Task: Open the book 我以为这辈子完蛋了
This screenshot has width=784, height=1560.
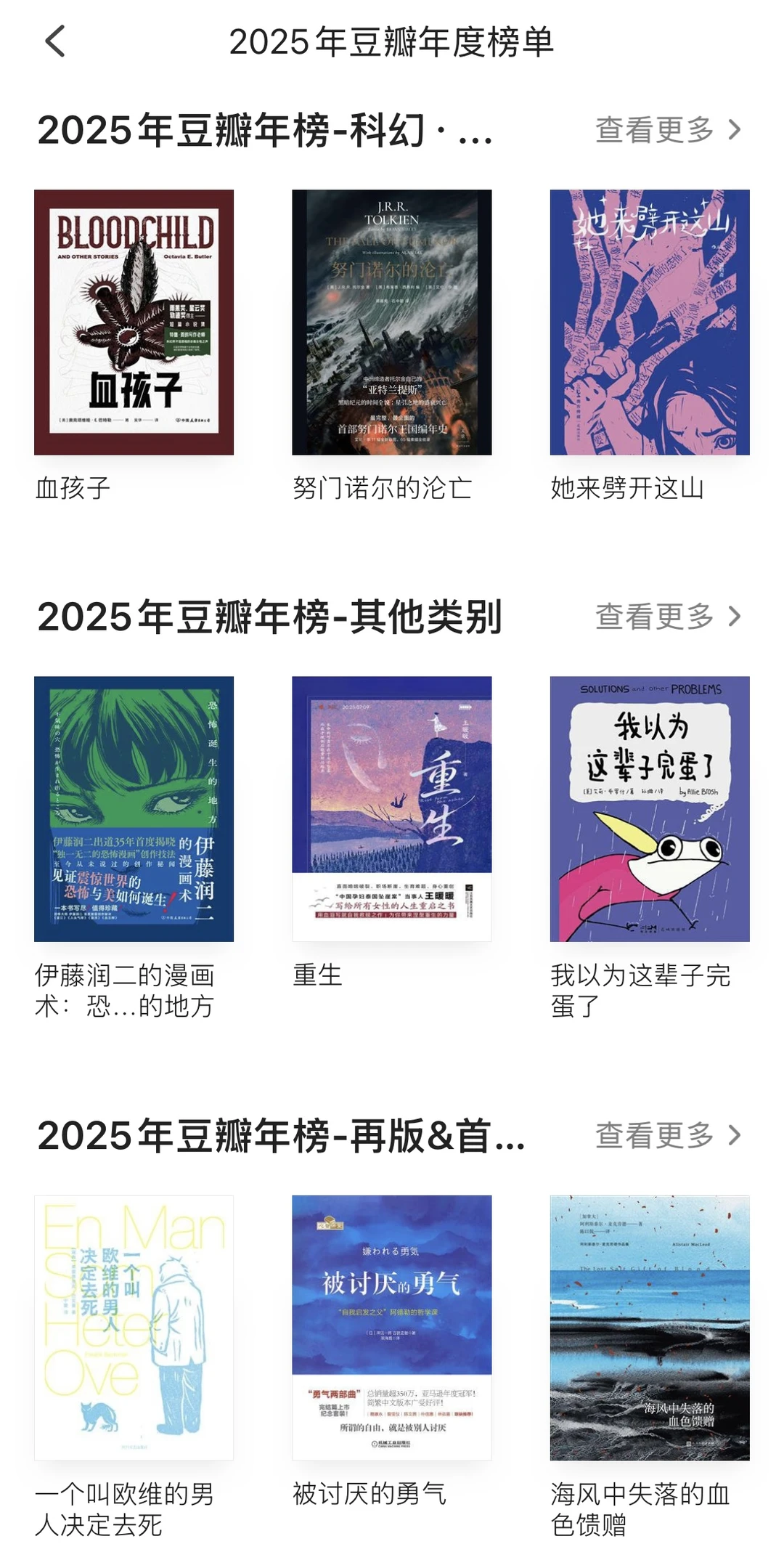Action: [650, 809]
